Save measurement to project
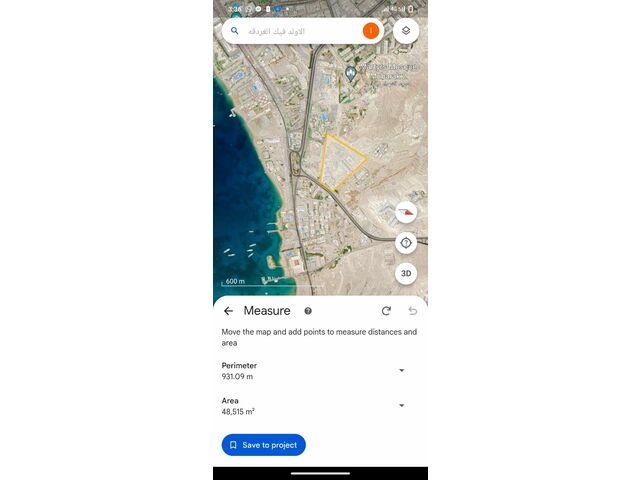 (x=263, y=445)
